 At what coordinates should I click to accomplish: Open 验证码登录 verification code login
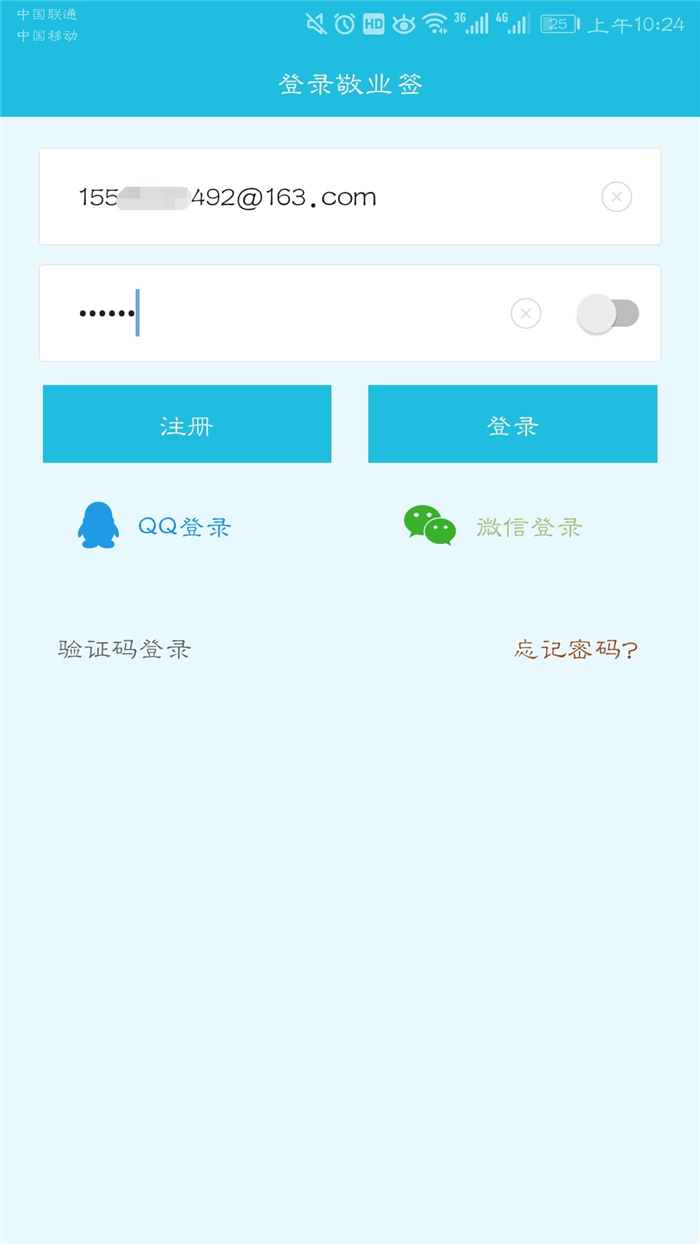coord(125,649)
